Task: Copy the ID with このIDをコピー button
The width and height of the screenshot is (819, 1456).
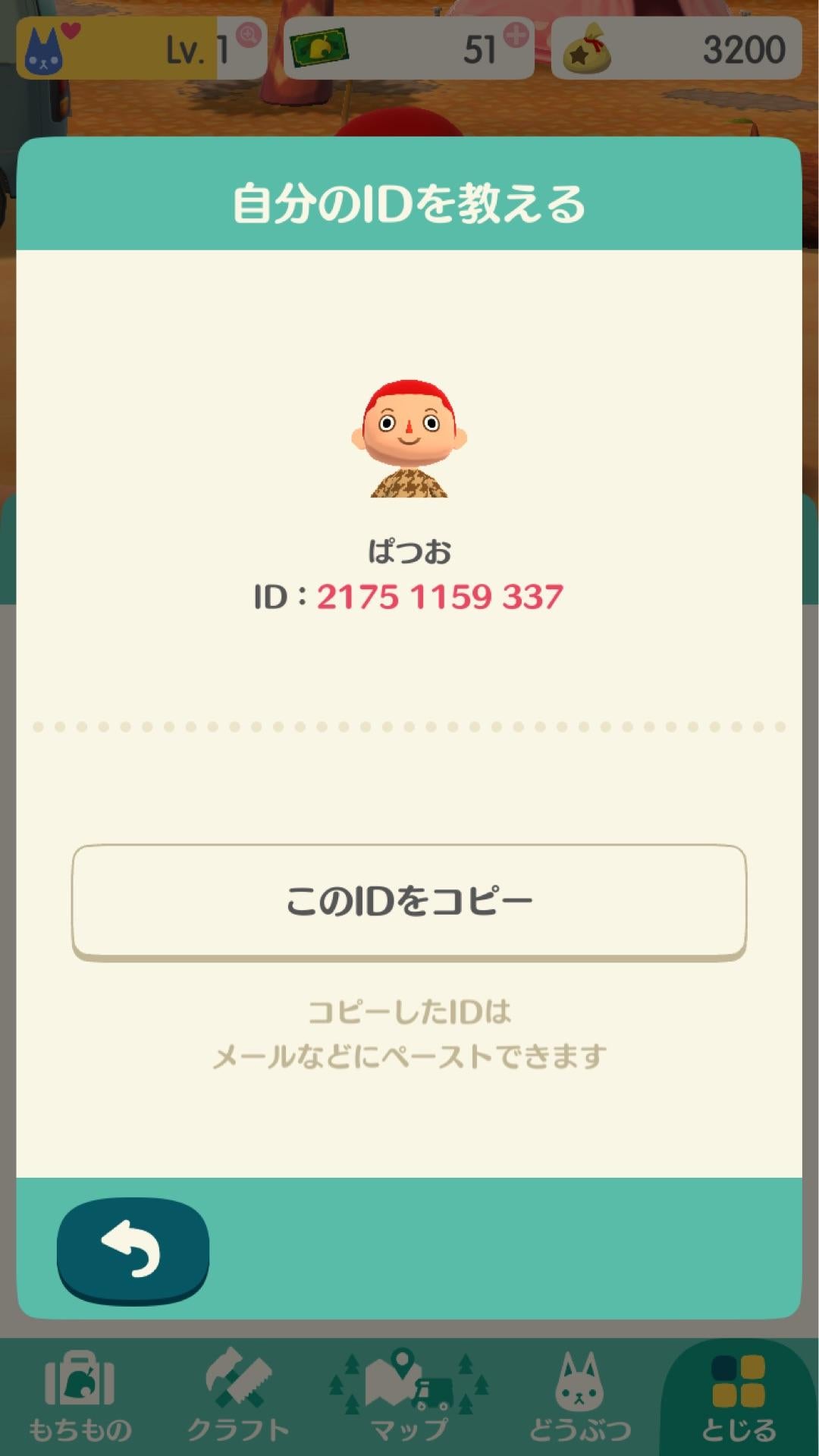Action: click(x=409, y=902)
